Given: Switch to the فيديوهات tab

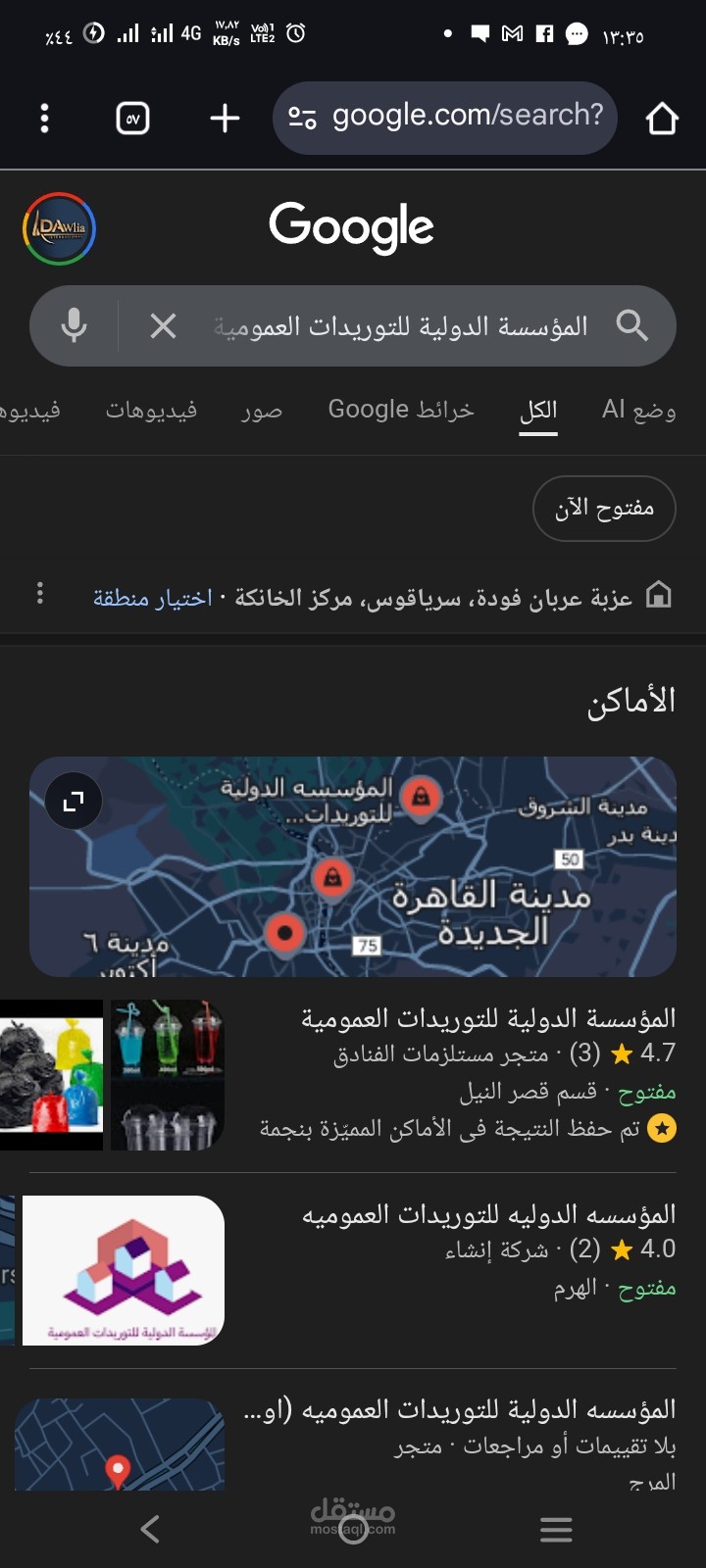Looking at the screenshot, I should point(151,411).
